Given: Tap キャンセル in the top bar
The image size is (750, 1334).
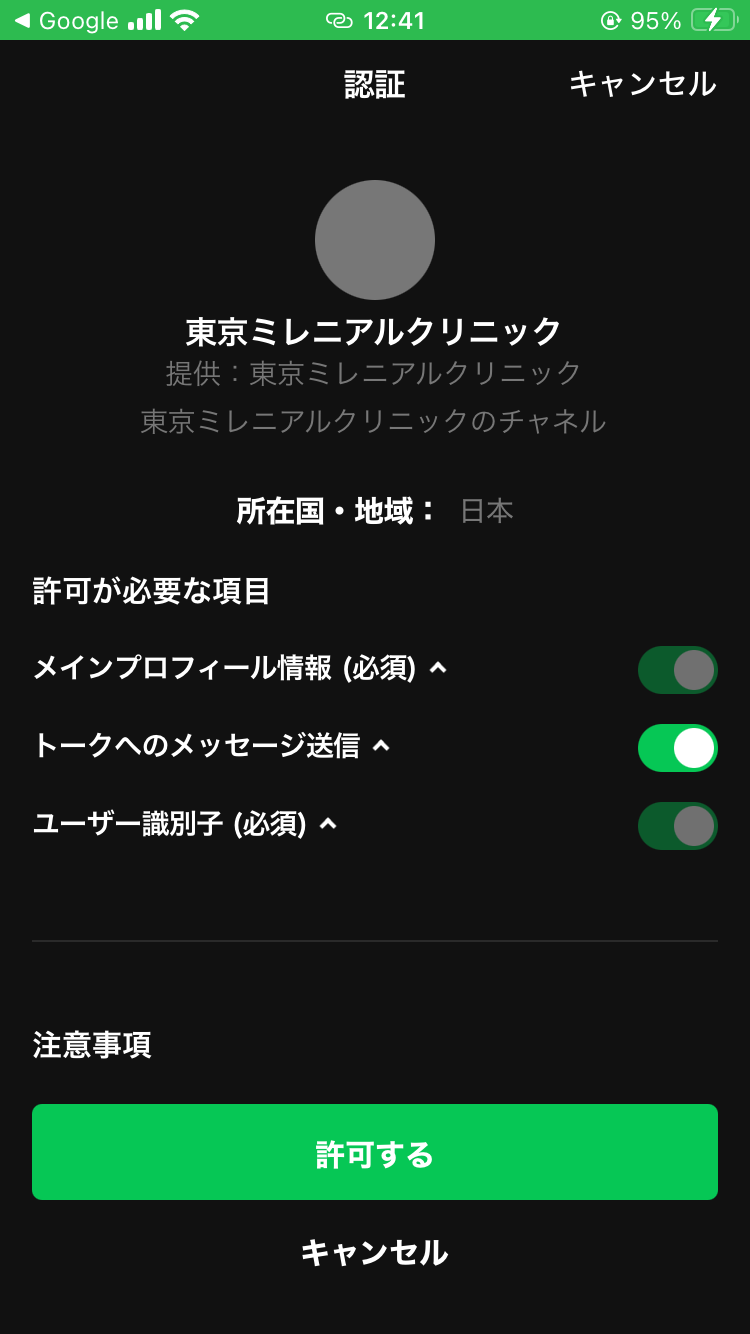Looking at the screenshot, I should click(642, 84).
